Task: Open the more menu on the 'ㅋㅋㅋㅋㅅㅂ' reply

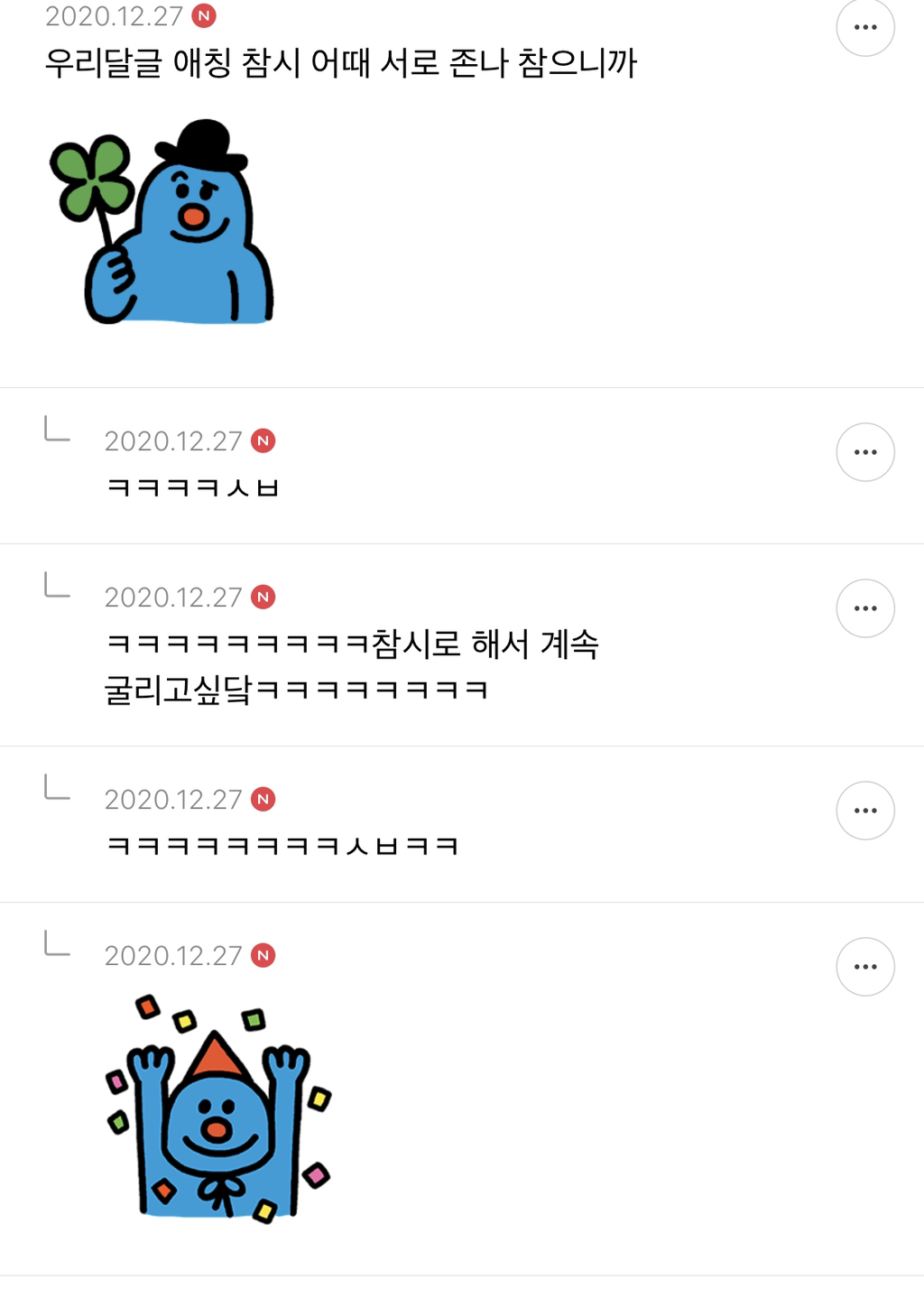Action: tap(864, 451)
